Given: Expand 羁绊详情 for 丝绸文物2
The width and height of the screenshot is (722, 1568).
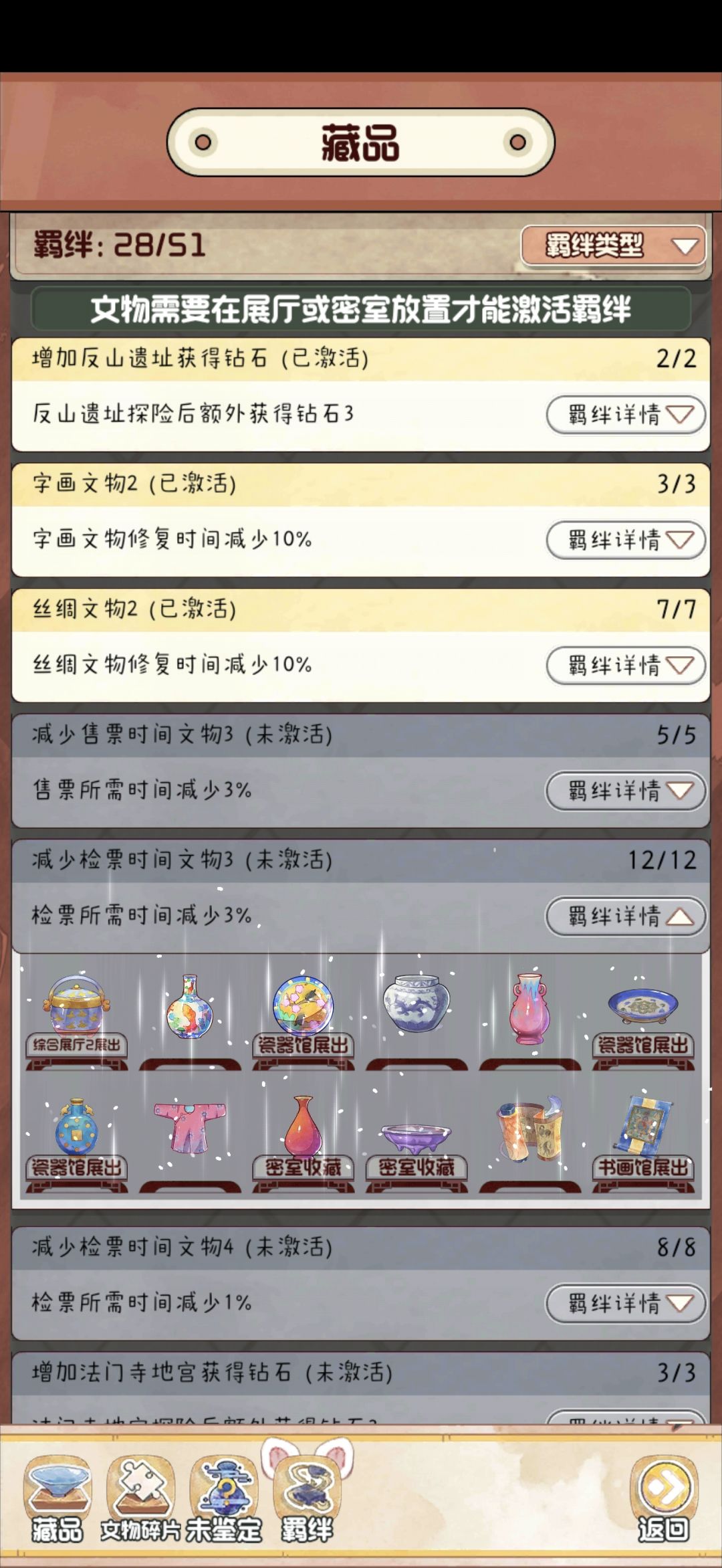Looking at the screenshot, I should point(624,665).
